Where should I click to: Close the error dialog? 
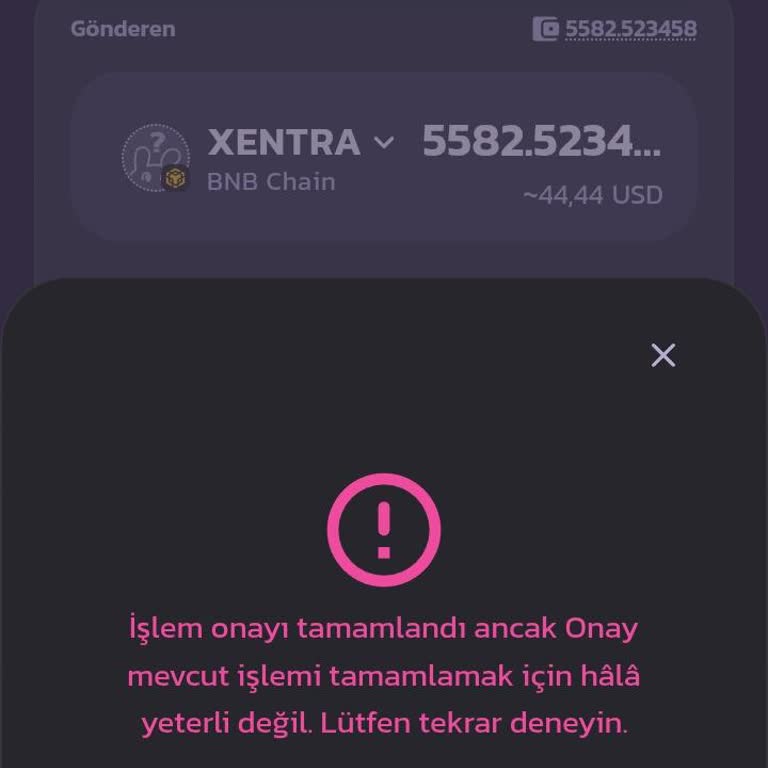663,355
